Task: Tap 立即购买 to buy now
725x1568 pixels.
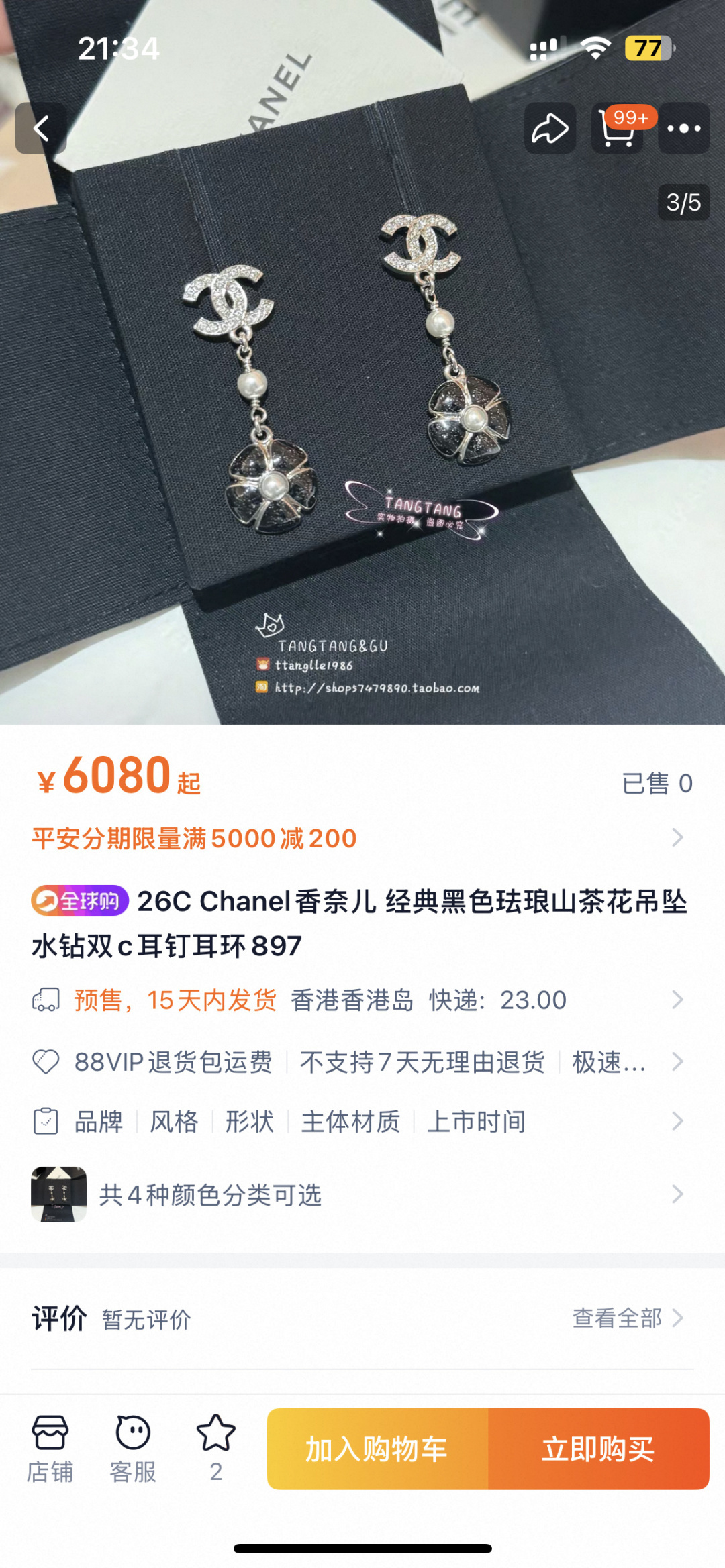Action: [x=599, y=1449]
